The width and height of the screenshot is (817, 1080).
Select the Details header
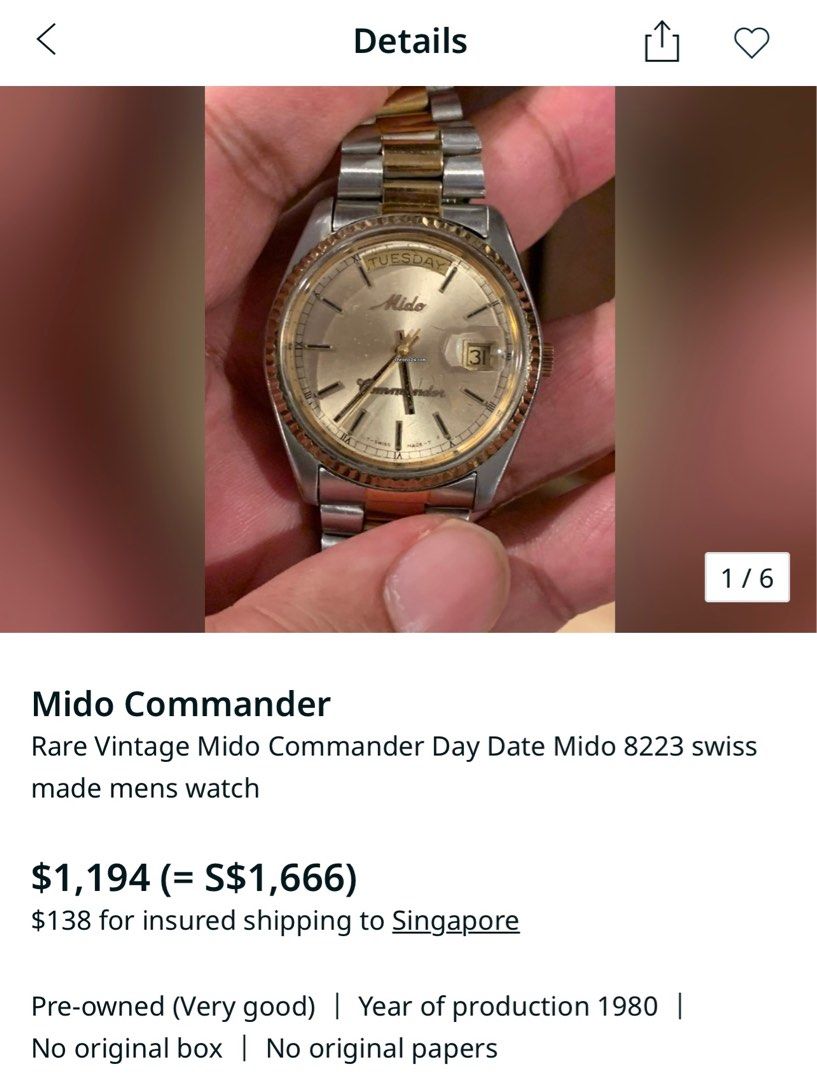tap(408, 41)
